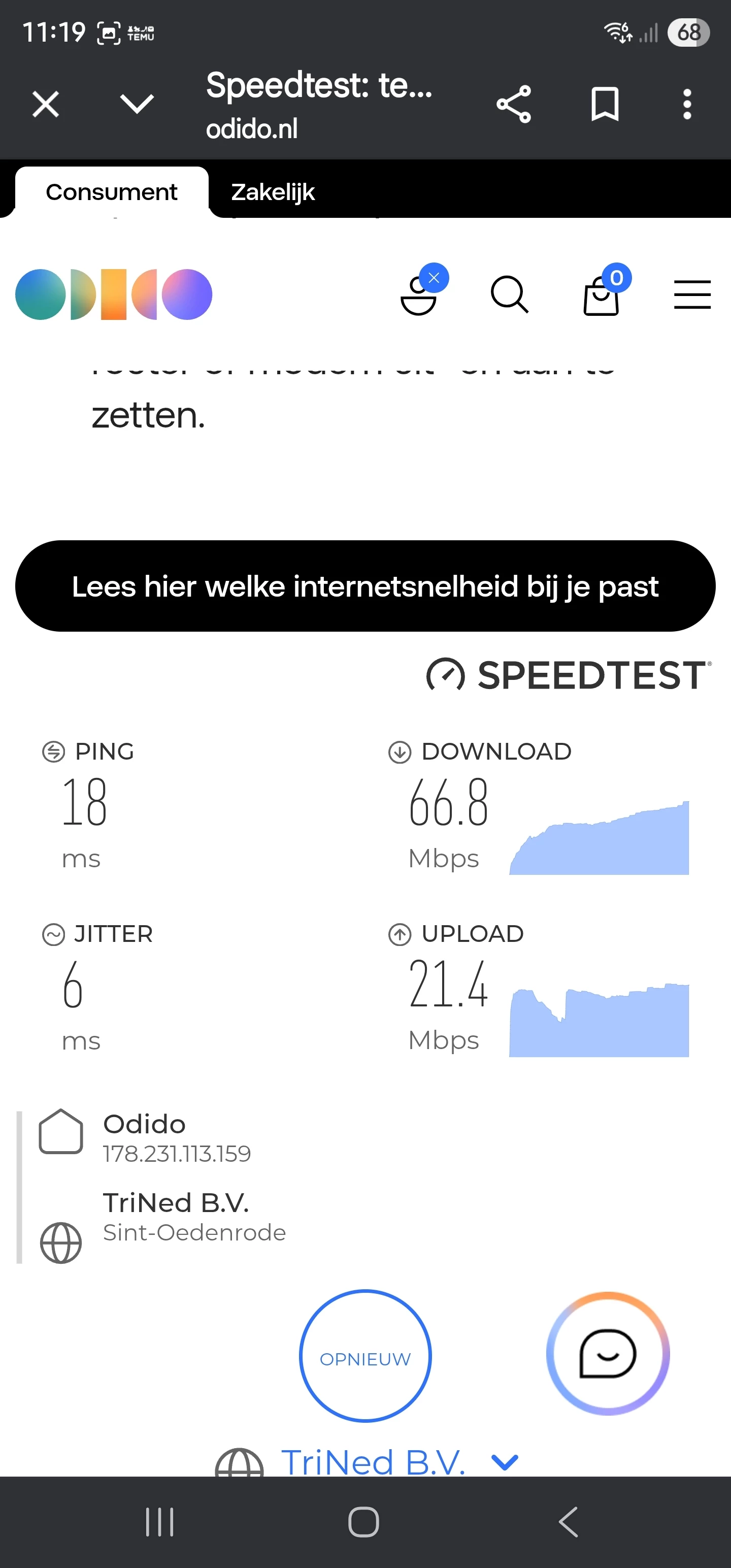Run the speed test again with OPNIEUW

[365, 1356]
